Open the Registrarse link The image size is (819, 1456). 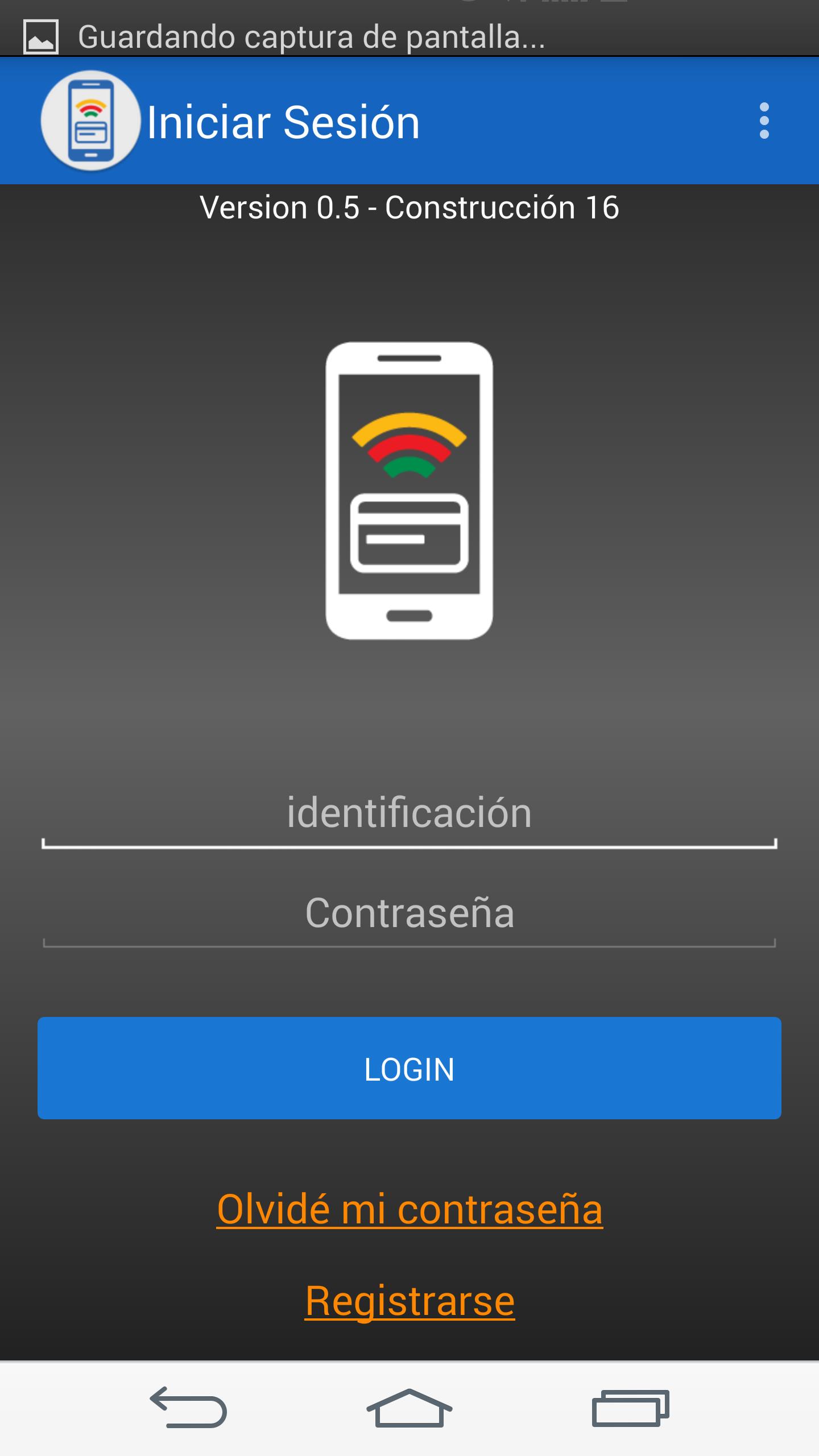[x=409, y=1301]
